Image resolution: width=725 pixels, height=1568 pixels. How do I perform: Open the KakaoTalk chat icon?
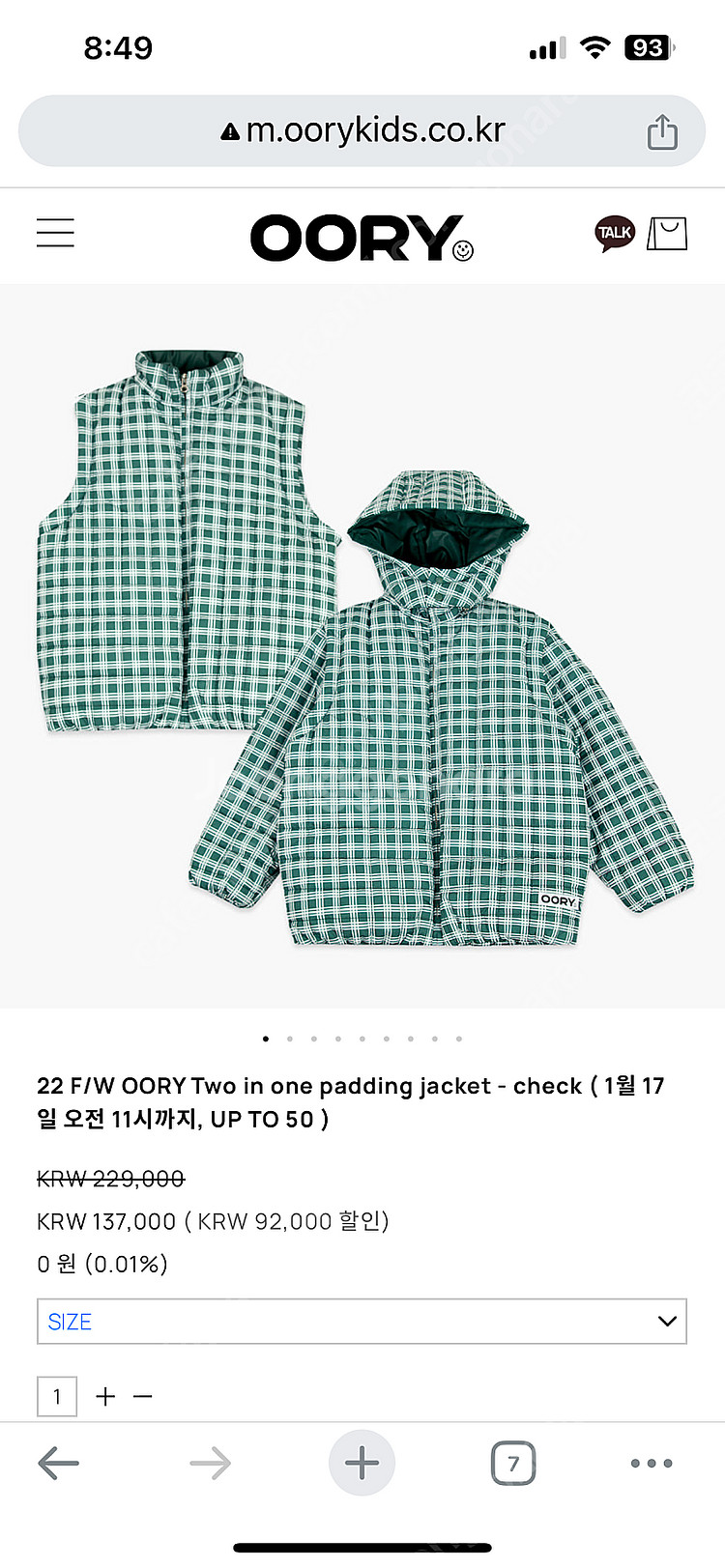click(614, 233)
